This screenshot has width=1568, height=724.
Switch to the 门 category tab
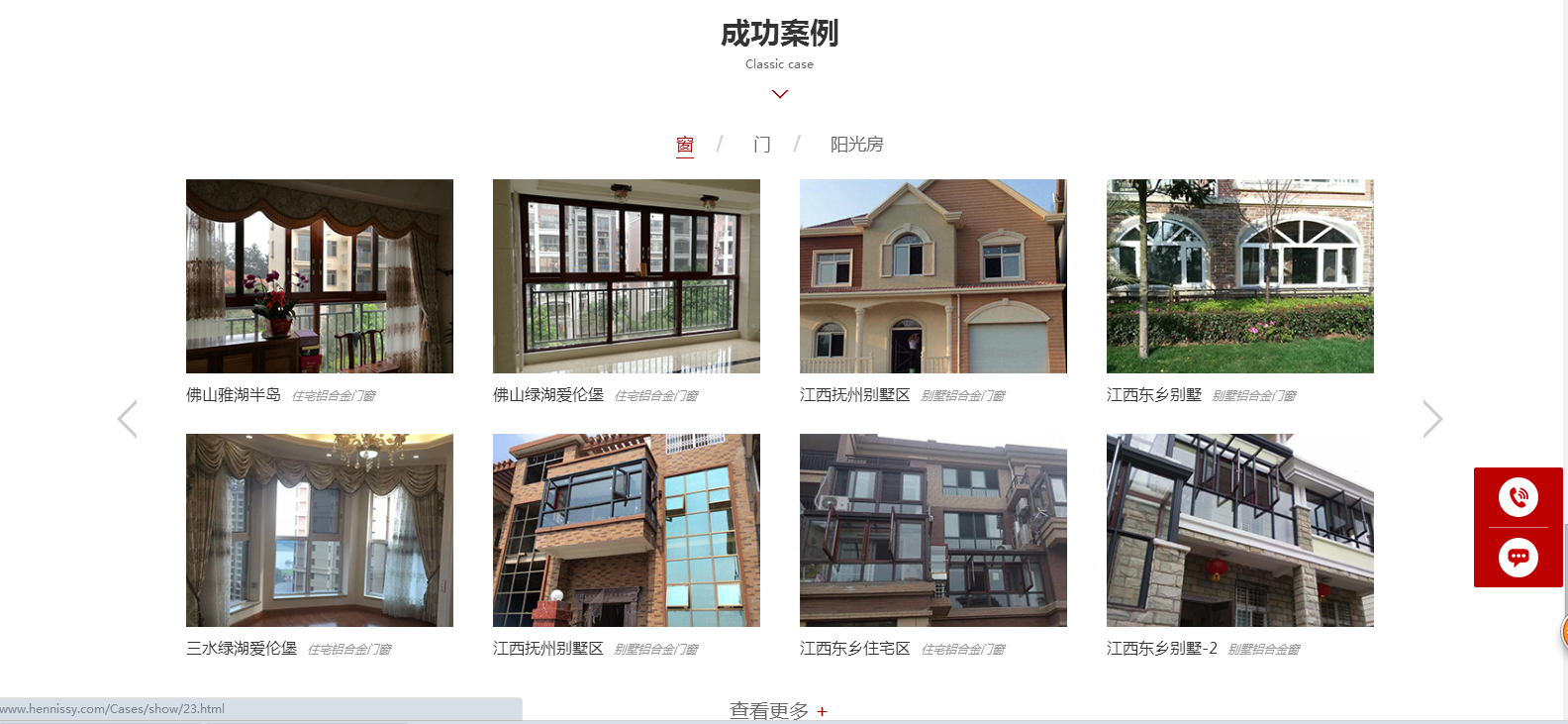click(x=761, y=145)
